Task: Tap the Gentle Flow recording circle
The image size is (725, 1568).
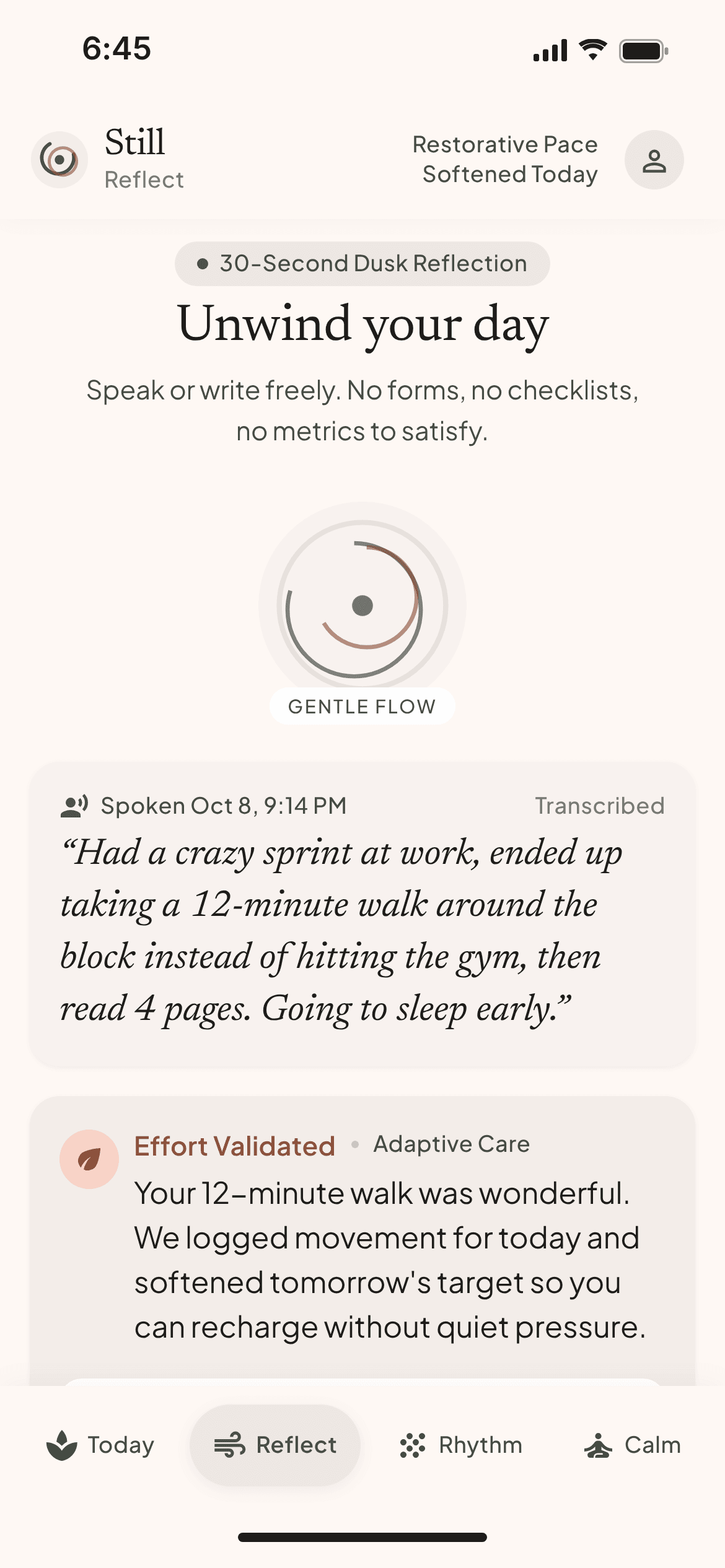Action: tap(362, 605)
